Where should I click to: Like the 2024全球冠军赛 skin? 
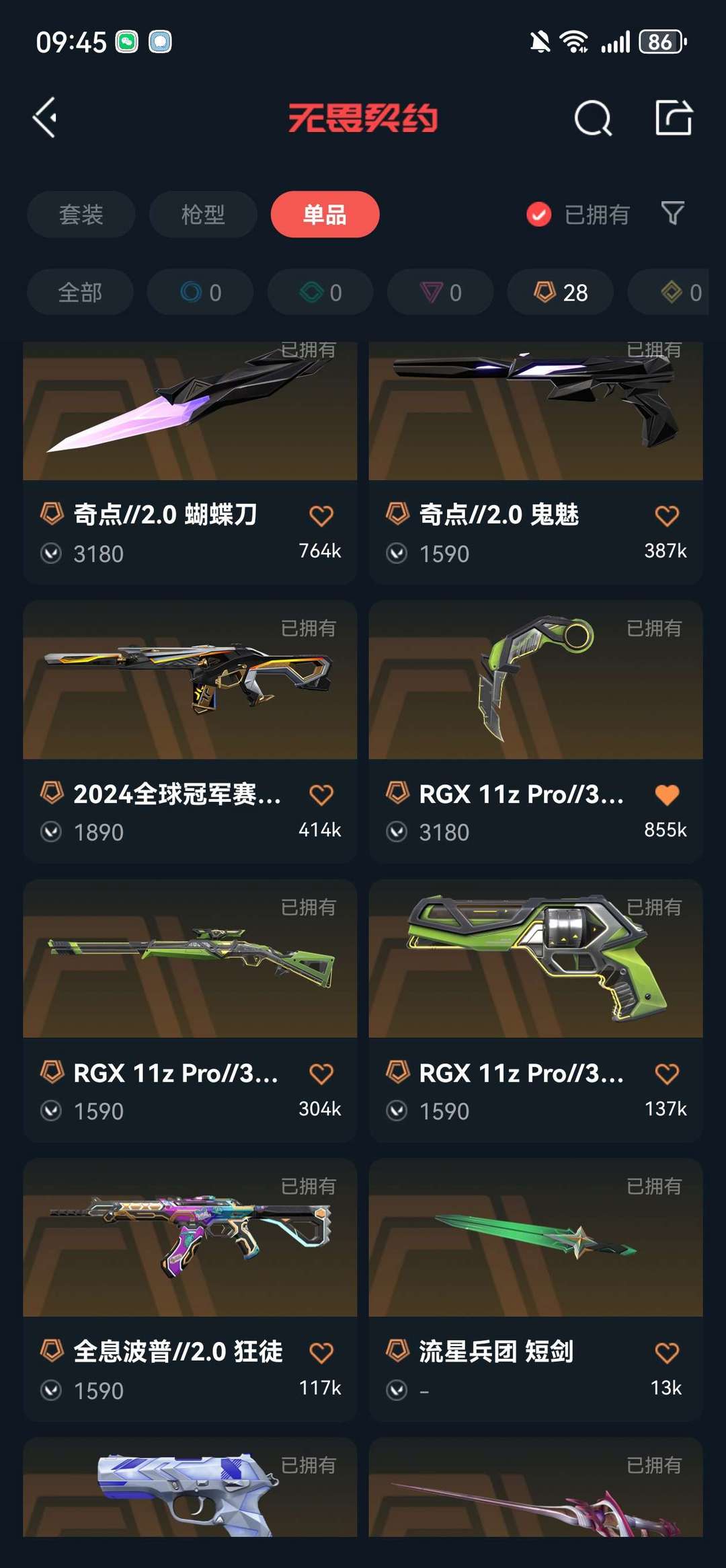[x=321, y=794]
